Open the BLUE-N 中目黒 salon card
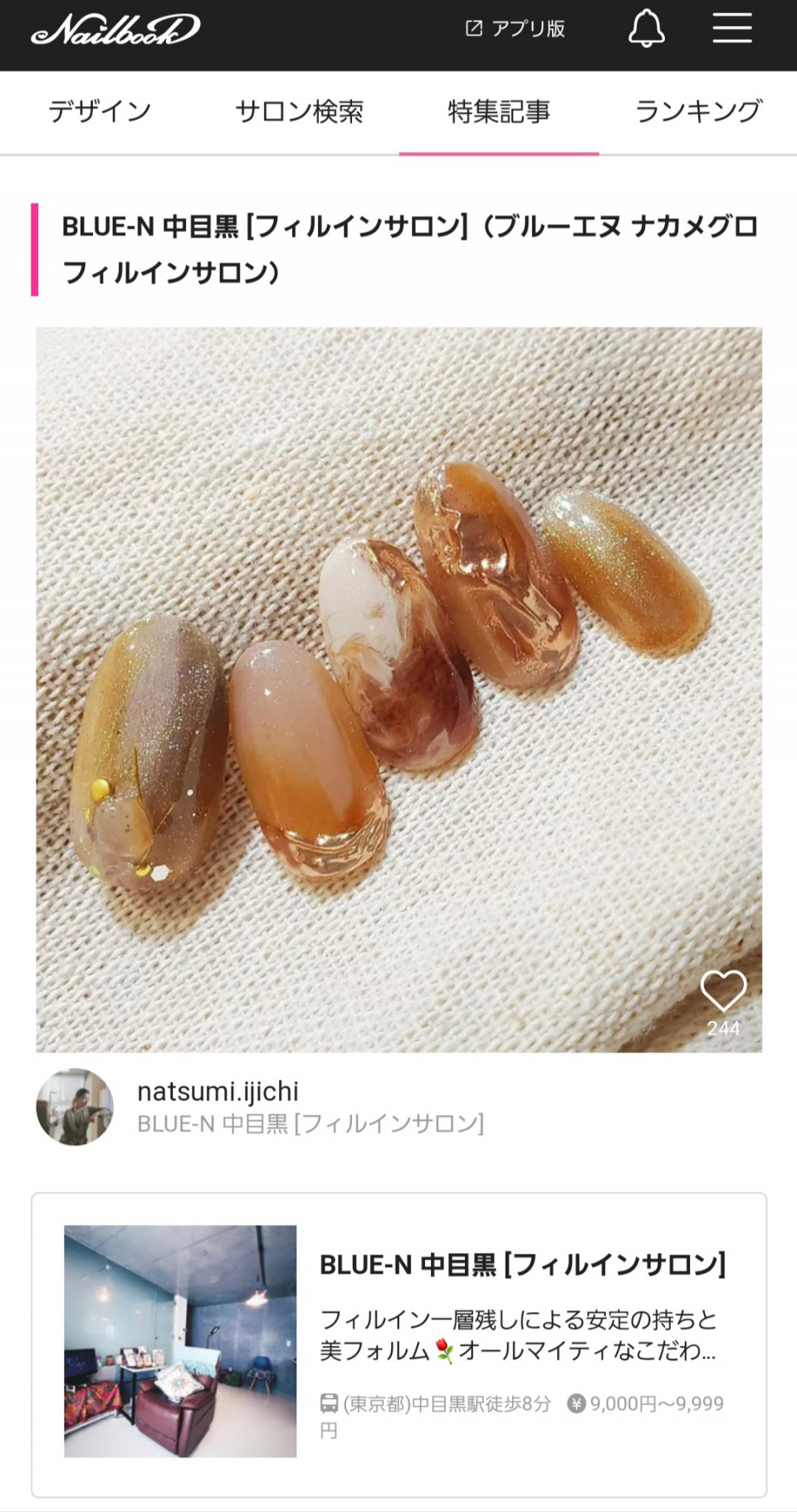This screenshot has height=1512, width=797. tap(398, 1344)
